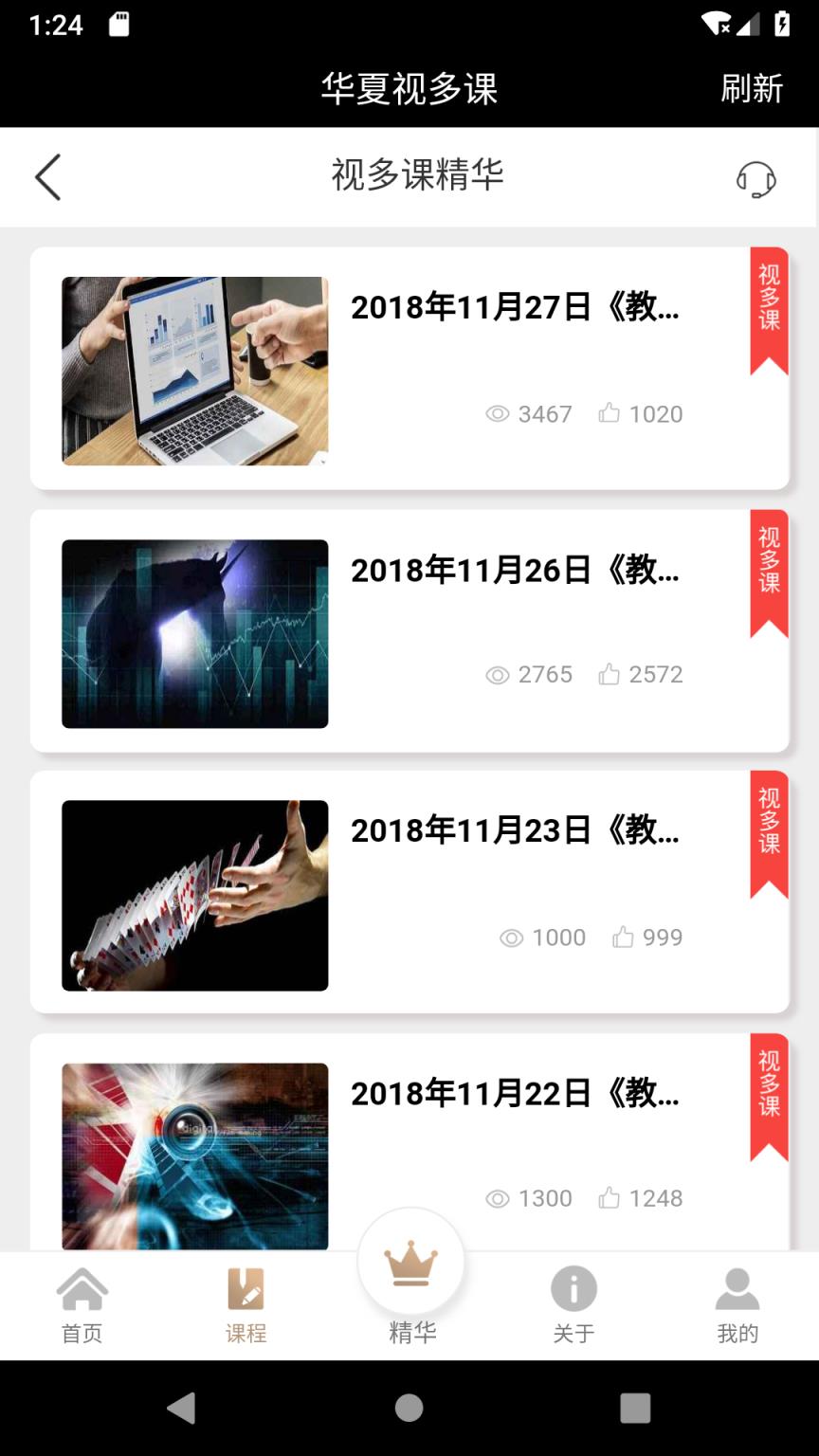Expand the truncated November 22 course title
Screen dimensions: 819x1456
[x=517, y=1093]
